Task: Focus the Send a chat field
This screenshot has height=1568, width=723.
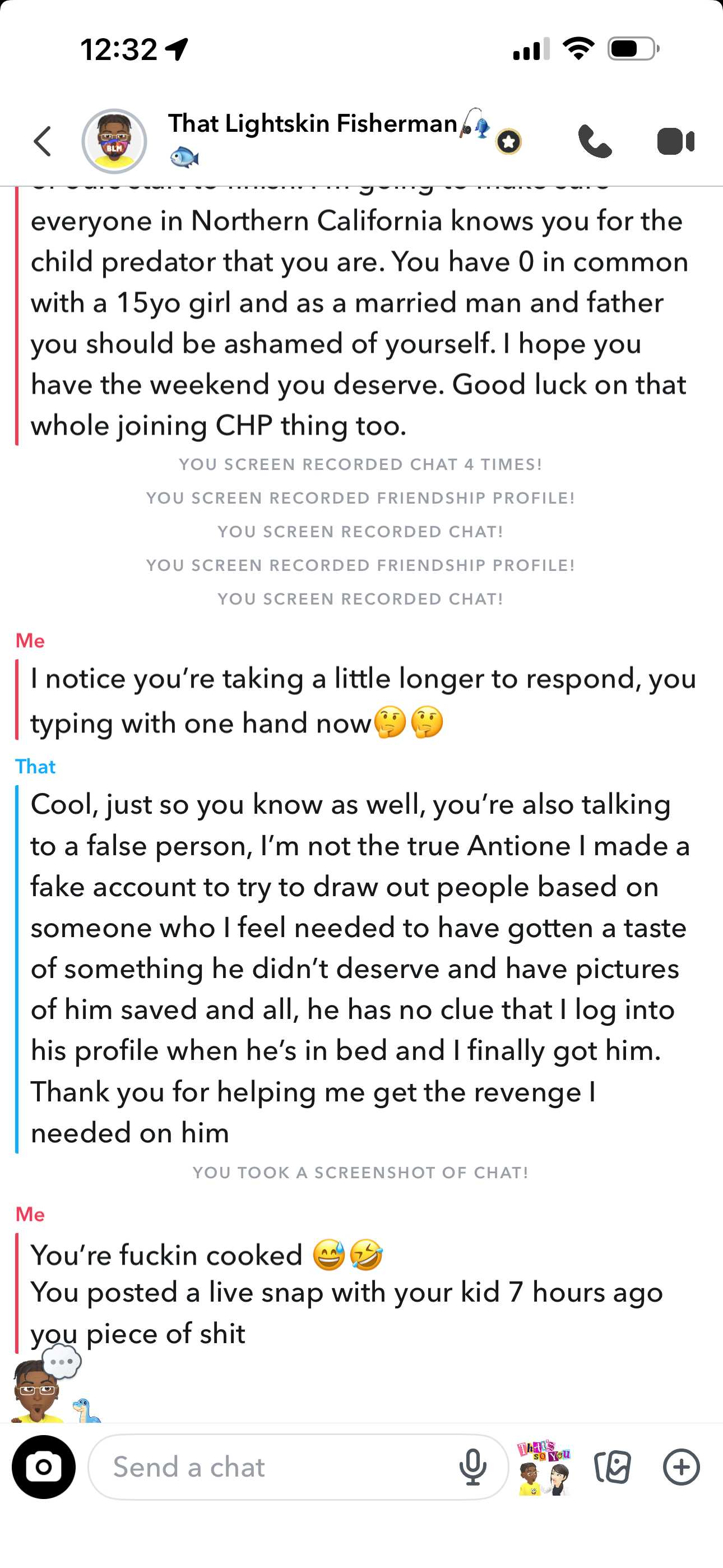Action: click(274, 1467)
